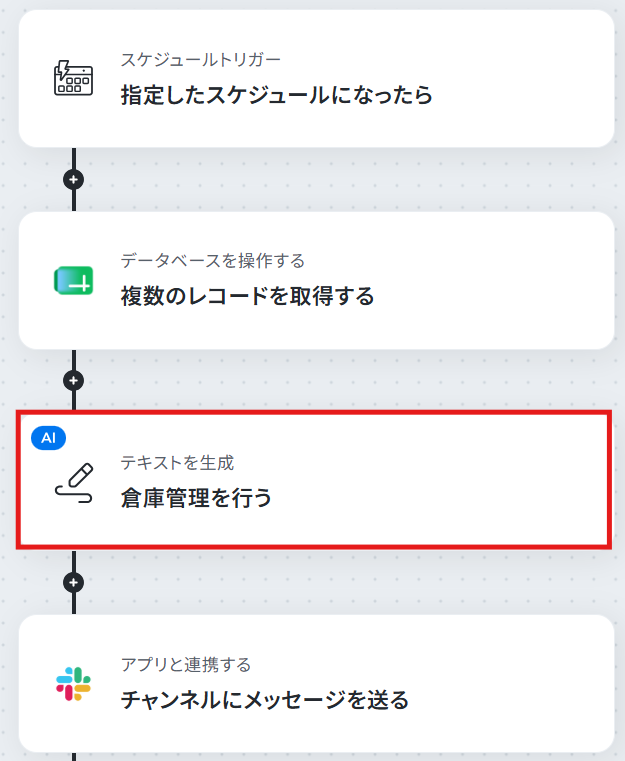Open the スケジュールトリガー card
This screenshot has height=761, width=625.
tap(316, 79)
